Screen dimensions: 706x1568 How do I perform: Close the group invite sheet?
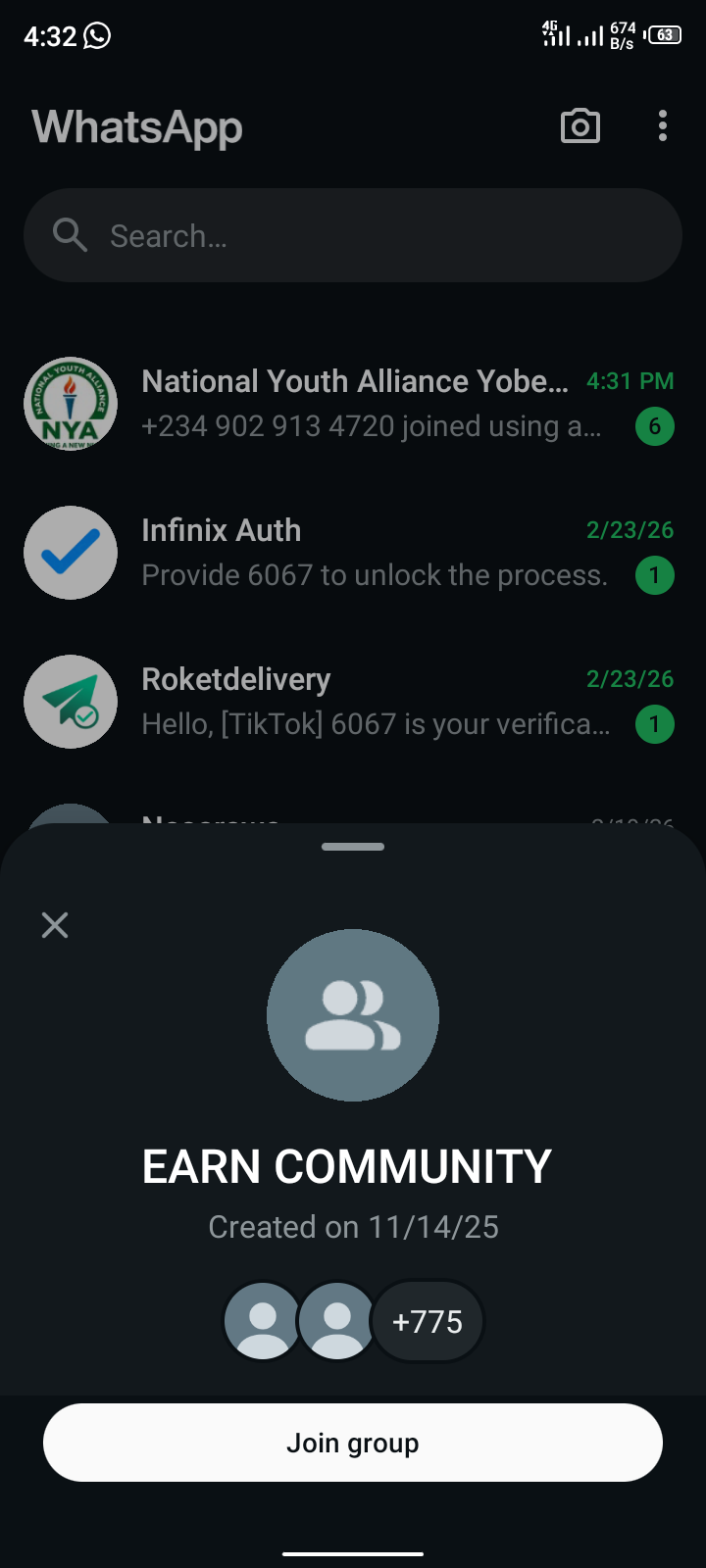tap(55, 925)
